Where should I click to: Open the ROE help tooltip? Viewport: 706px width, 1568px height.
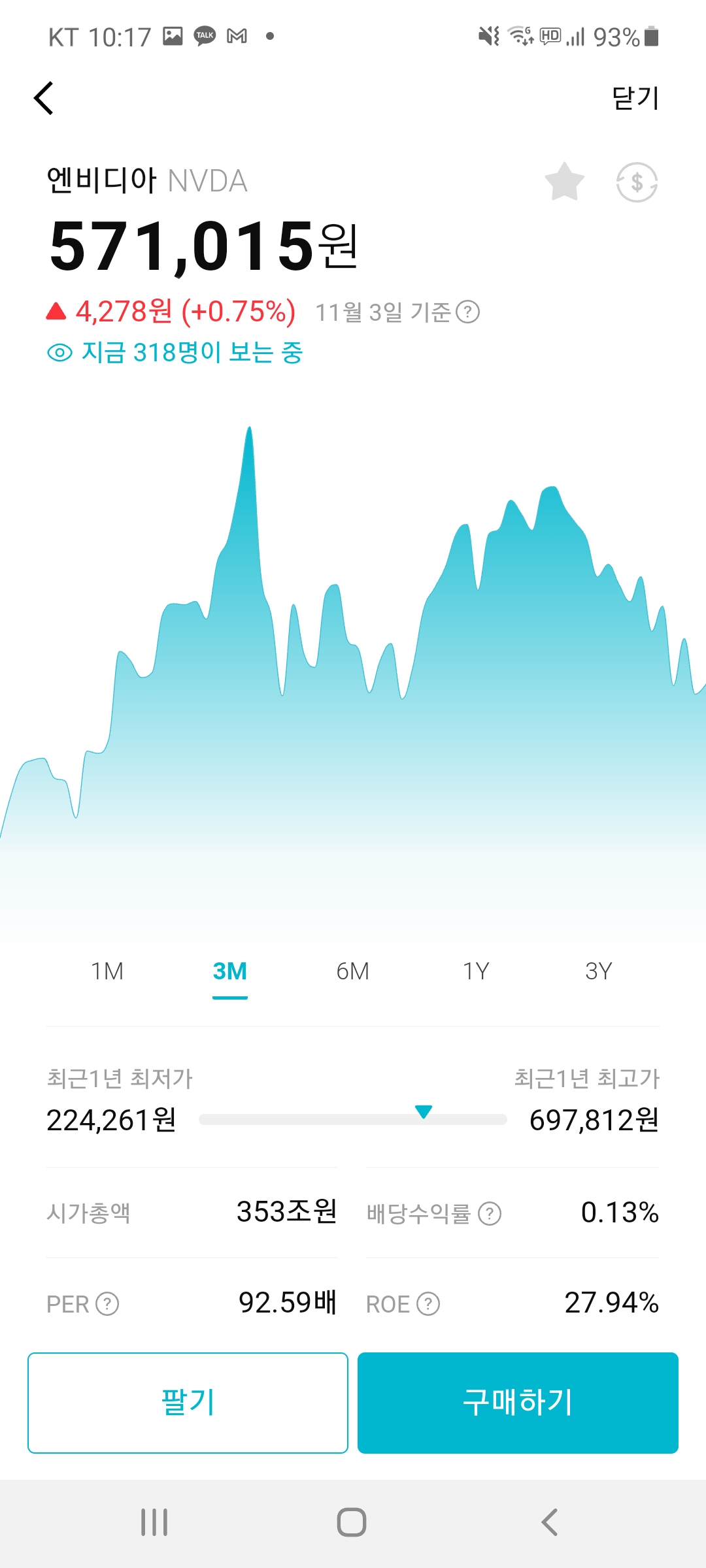click(x=428, y=1304)
